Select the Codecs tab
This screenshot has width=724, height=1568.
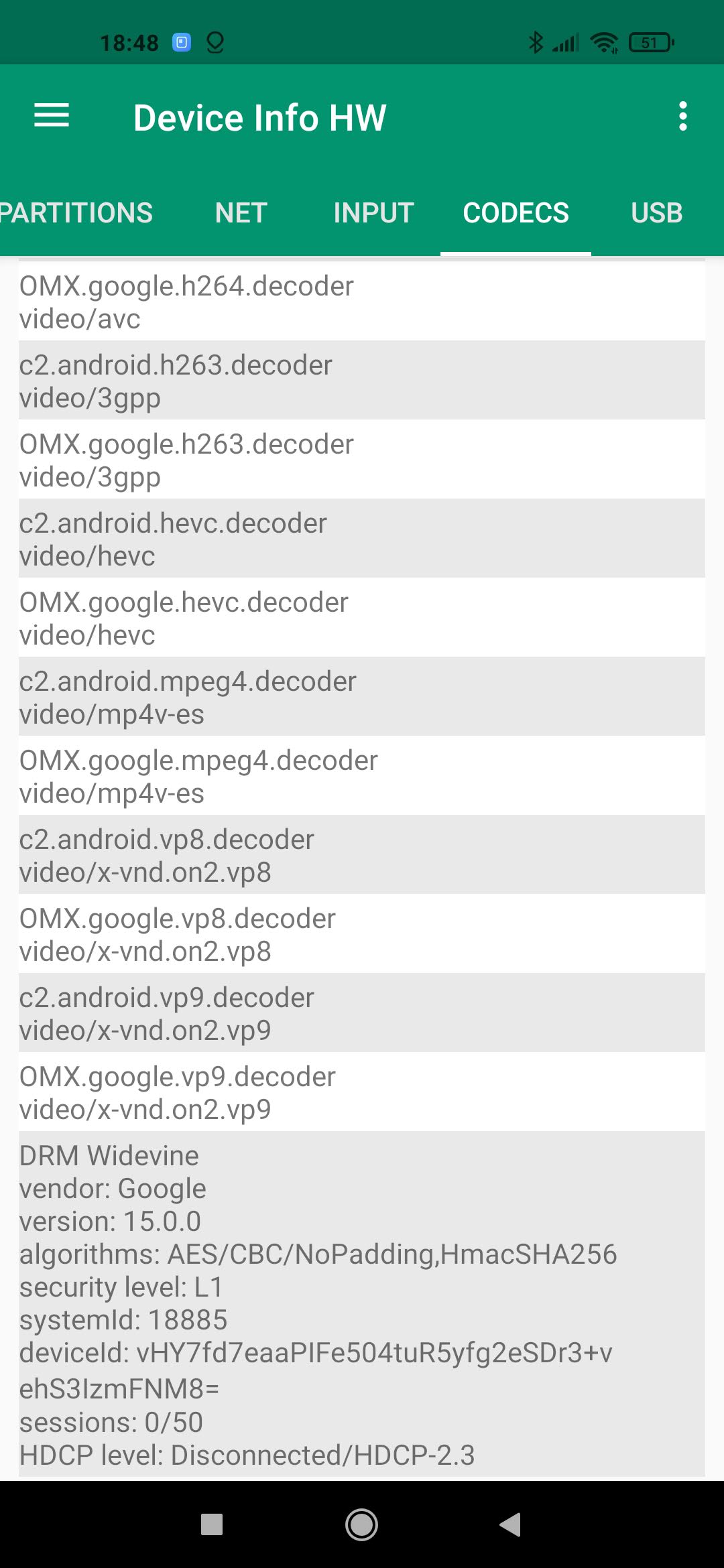pos(516,213)
